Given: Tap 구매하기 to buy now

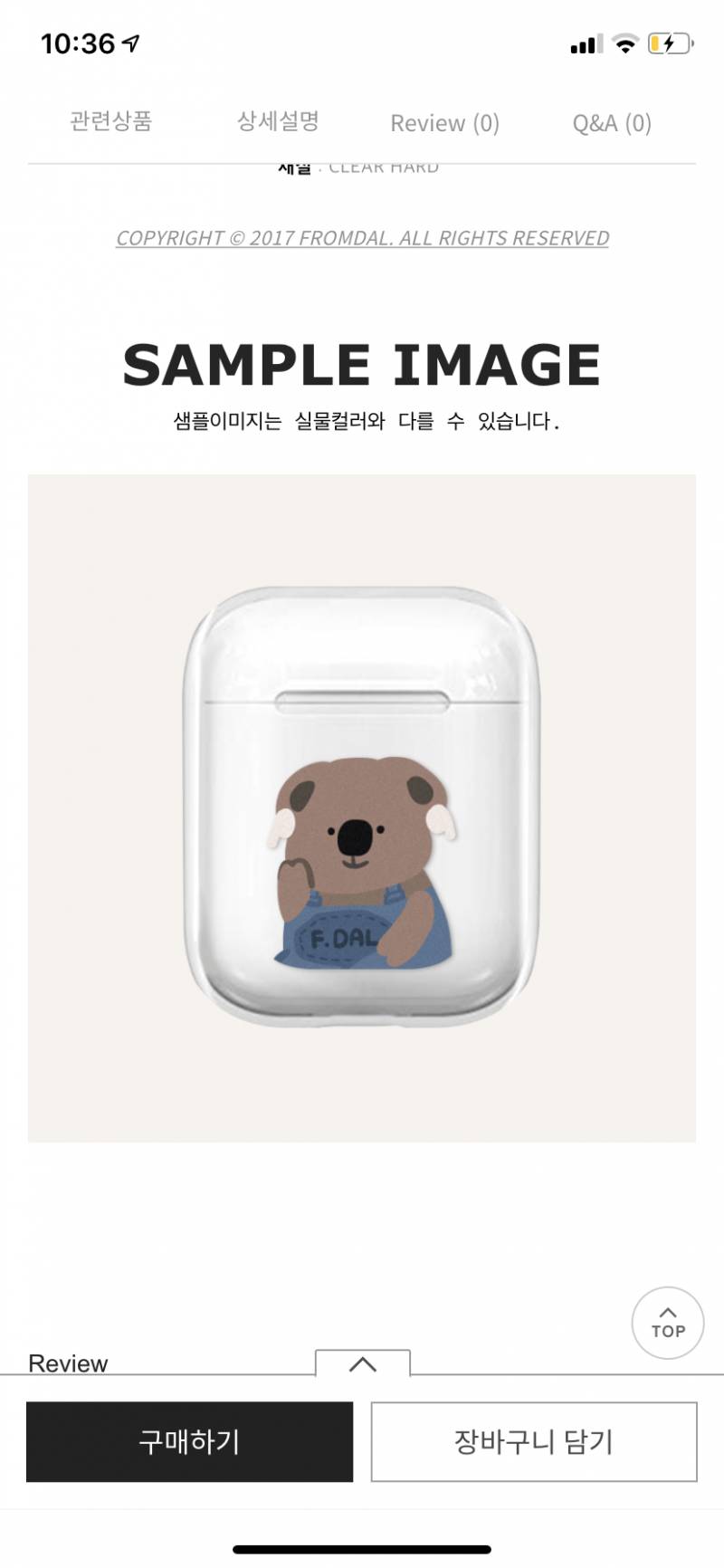Looking at the screenshot, I should 189,1441.
